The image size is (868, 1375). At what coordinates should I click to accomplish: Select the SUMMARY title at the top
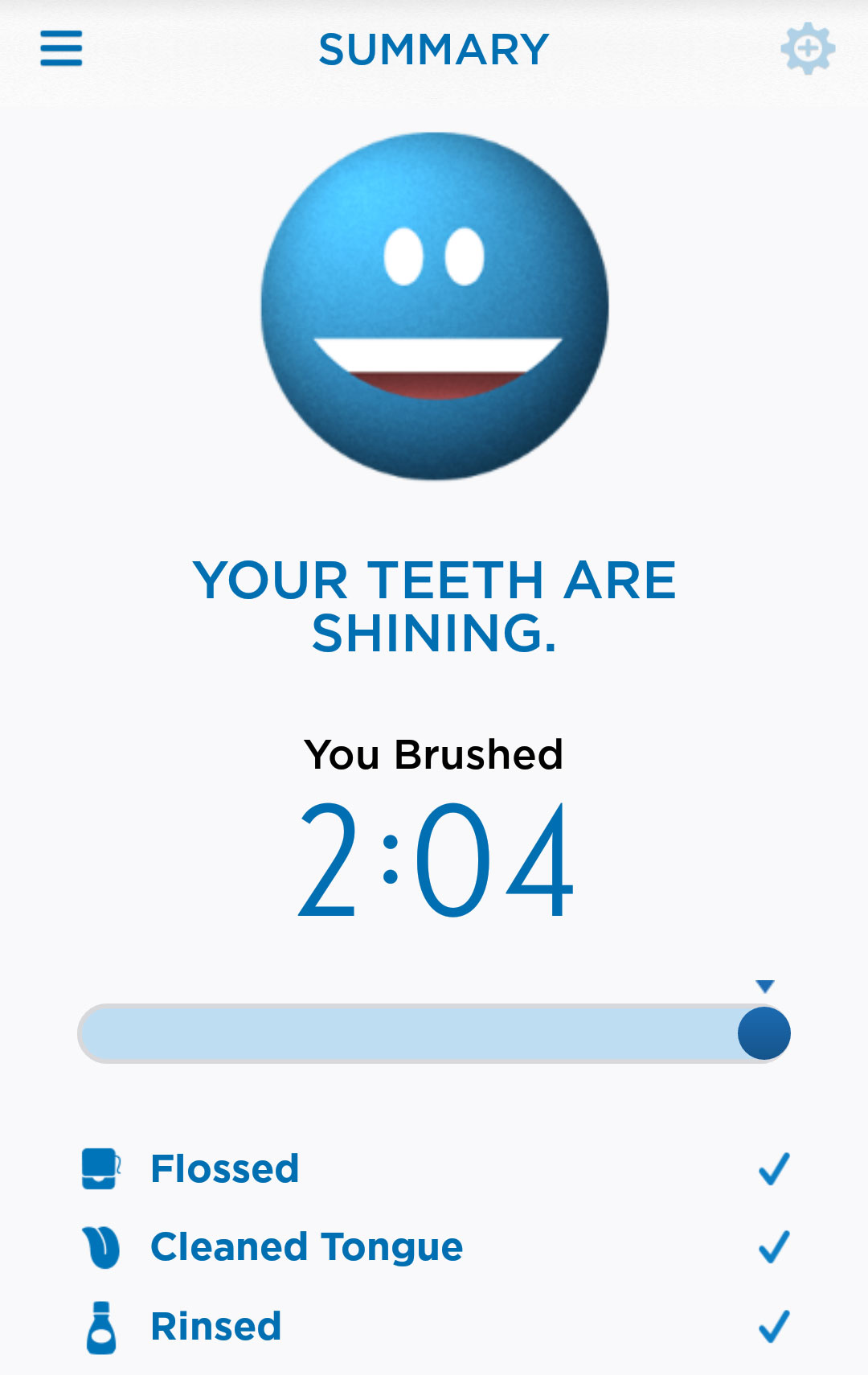434,48
